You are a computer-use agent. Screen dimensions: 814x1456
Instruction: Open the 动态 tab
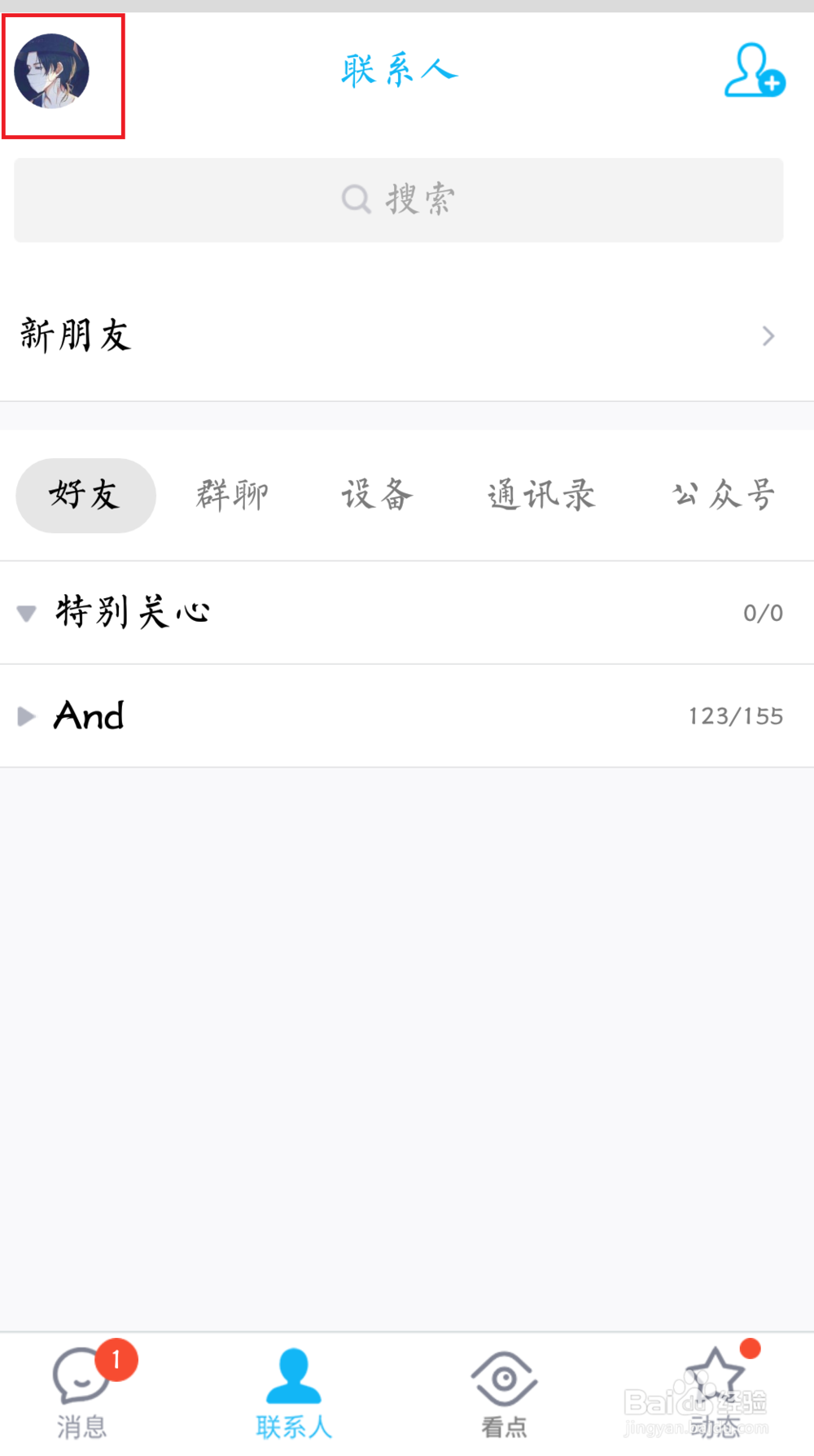click(x=716, y=1393)
